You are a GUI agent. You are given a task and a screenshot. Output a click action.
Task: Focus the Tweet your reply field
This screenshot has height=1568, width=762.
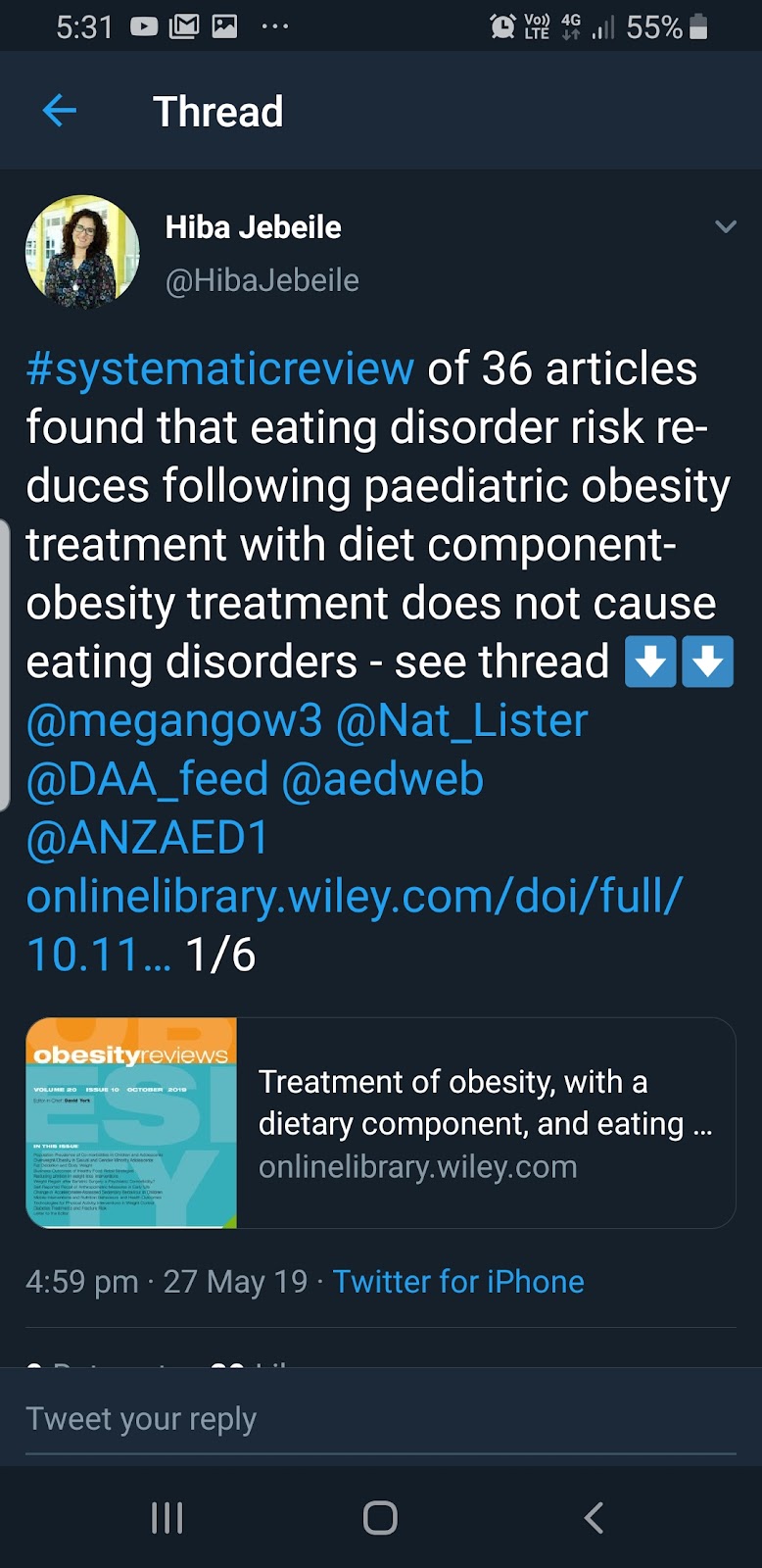pos(380,1419)
